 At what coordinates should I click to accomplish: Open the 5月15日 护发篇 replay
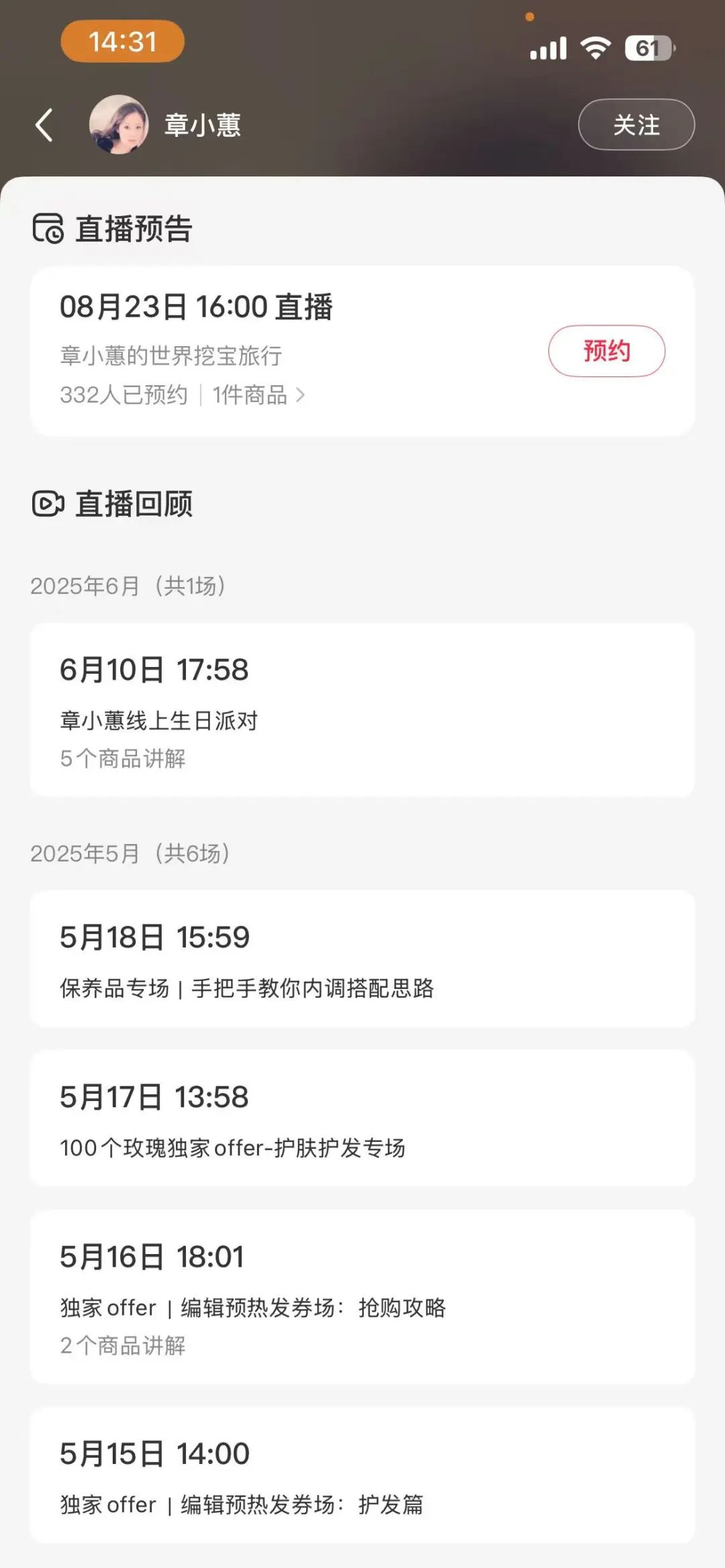coord(362,1475)
